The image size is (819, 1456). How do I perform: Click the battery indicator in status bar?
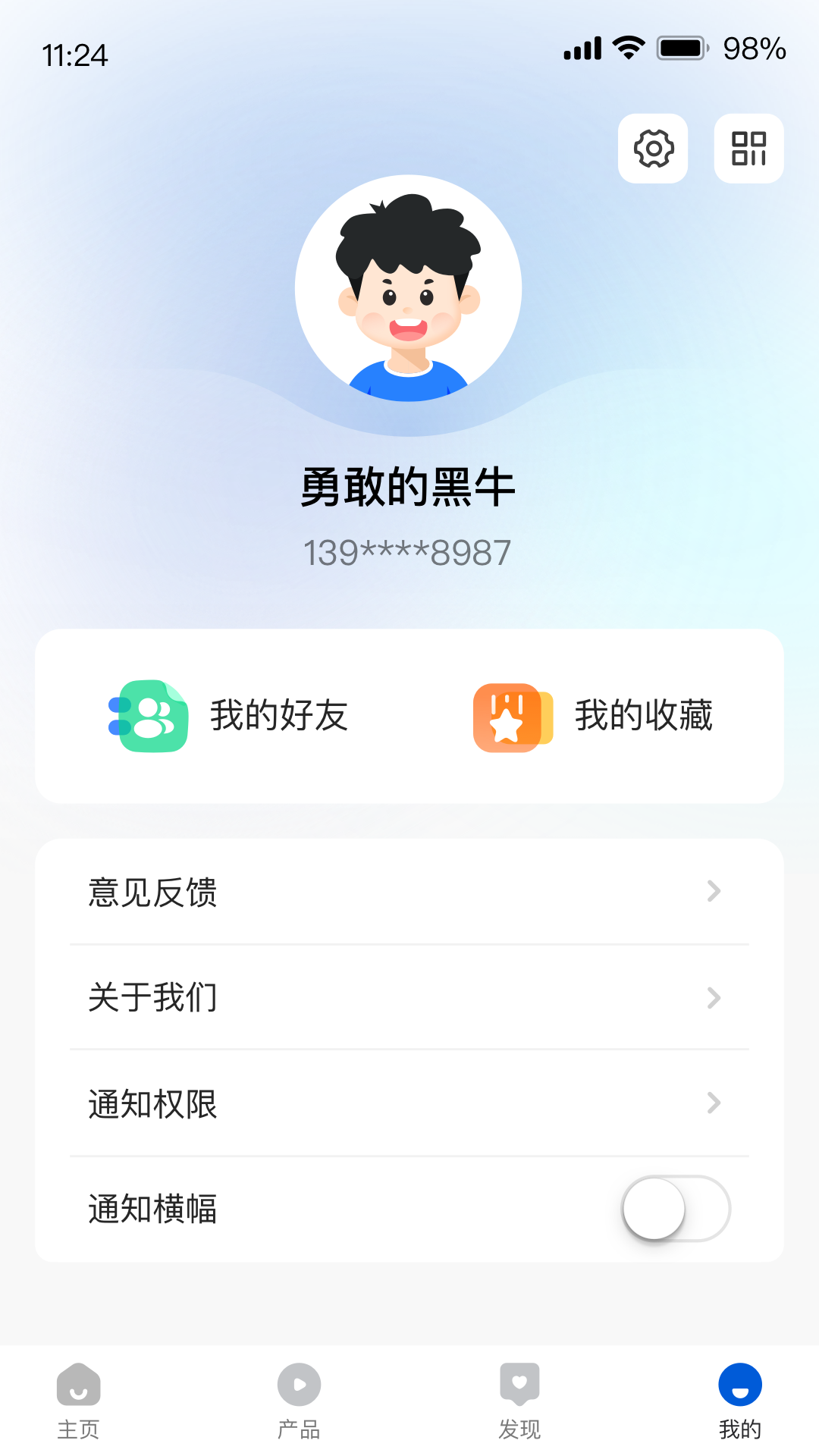point(681,47)
